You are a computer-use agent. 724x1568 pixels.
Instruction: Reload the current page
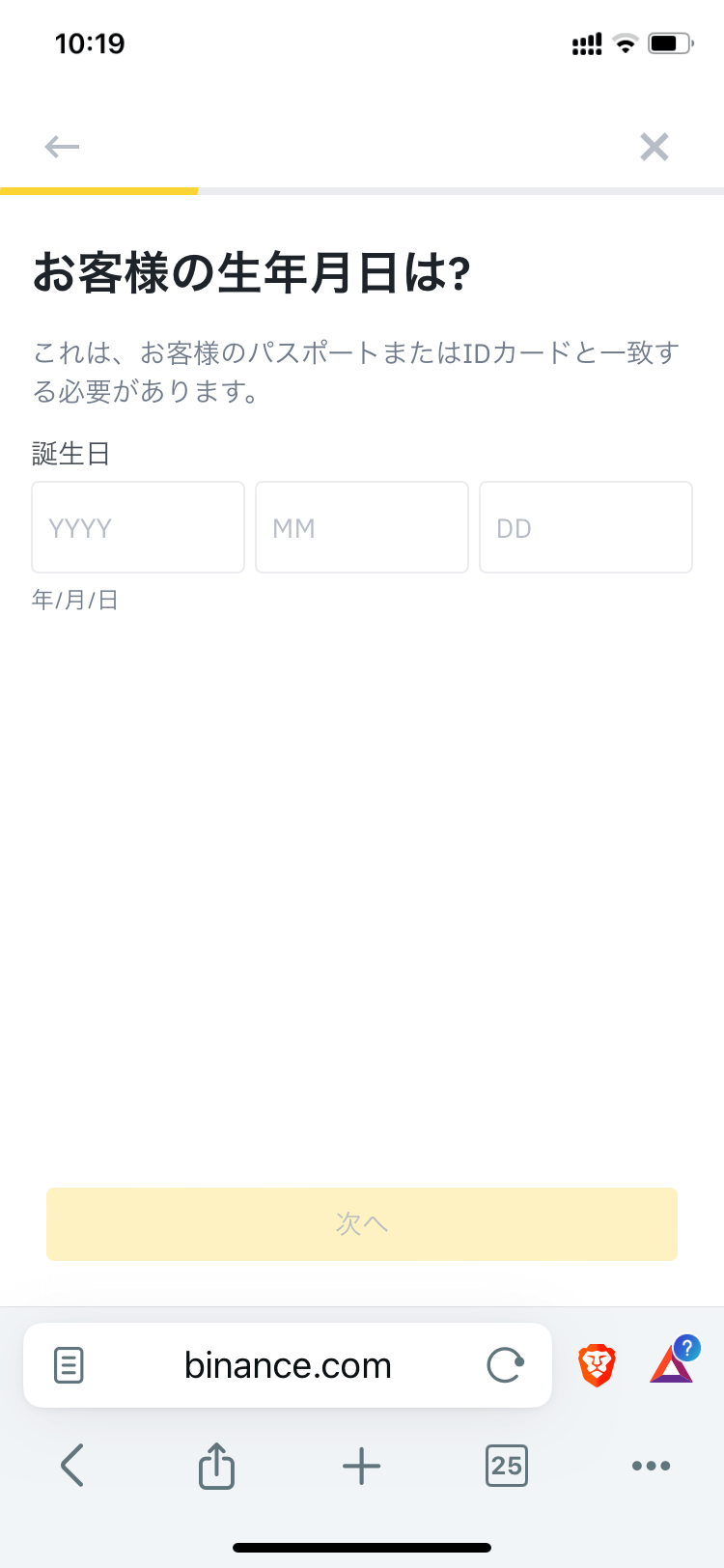click(505, 1365)
